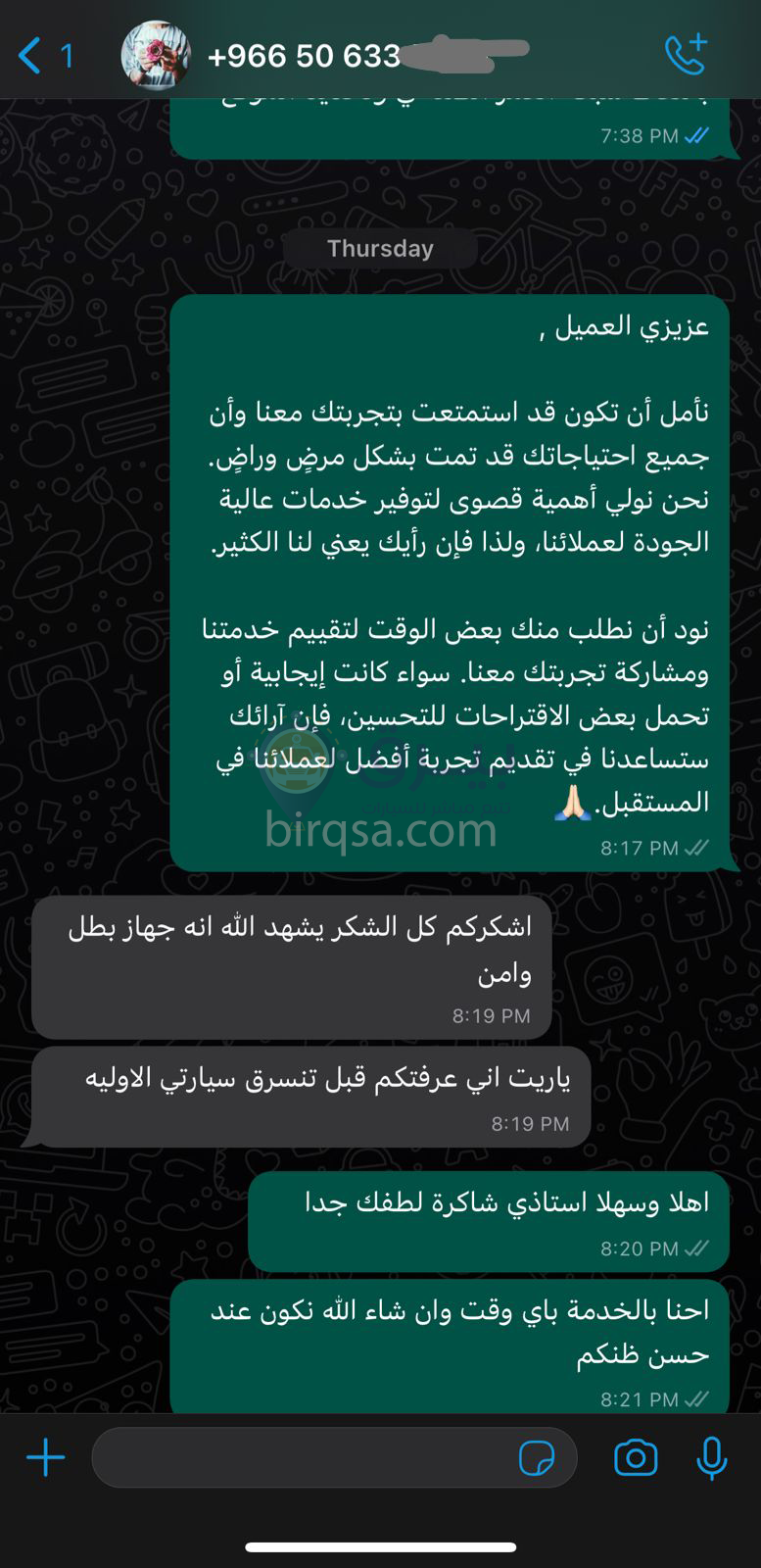Open the sticker picker

click(536, 1458)
